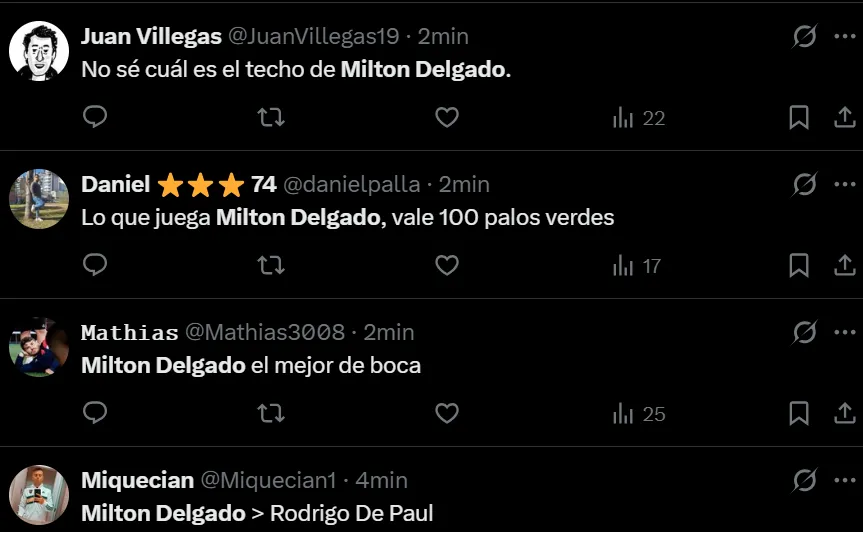Like Mathias's tweet
Screen dimensions: 863x533
447,414
